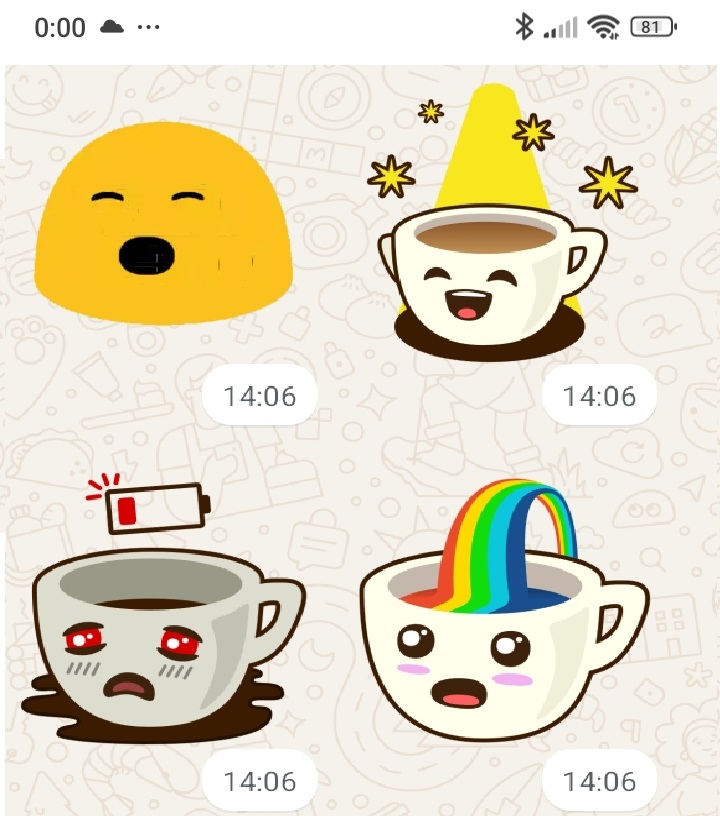View the tired low-battery coffee cup sticker
The height and width of the screenshot is (816, 720).
[160, 630]
